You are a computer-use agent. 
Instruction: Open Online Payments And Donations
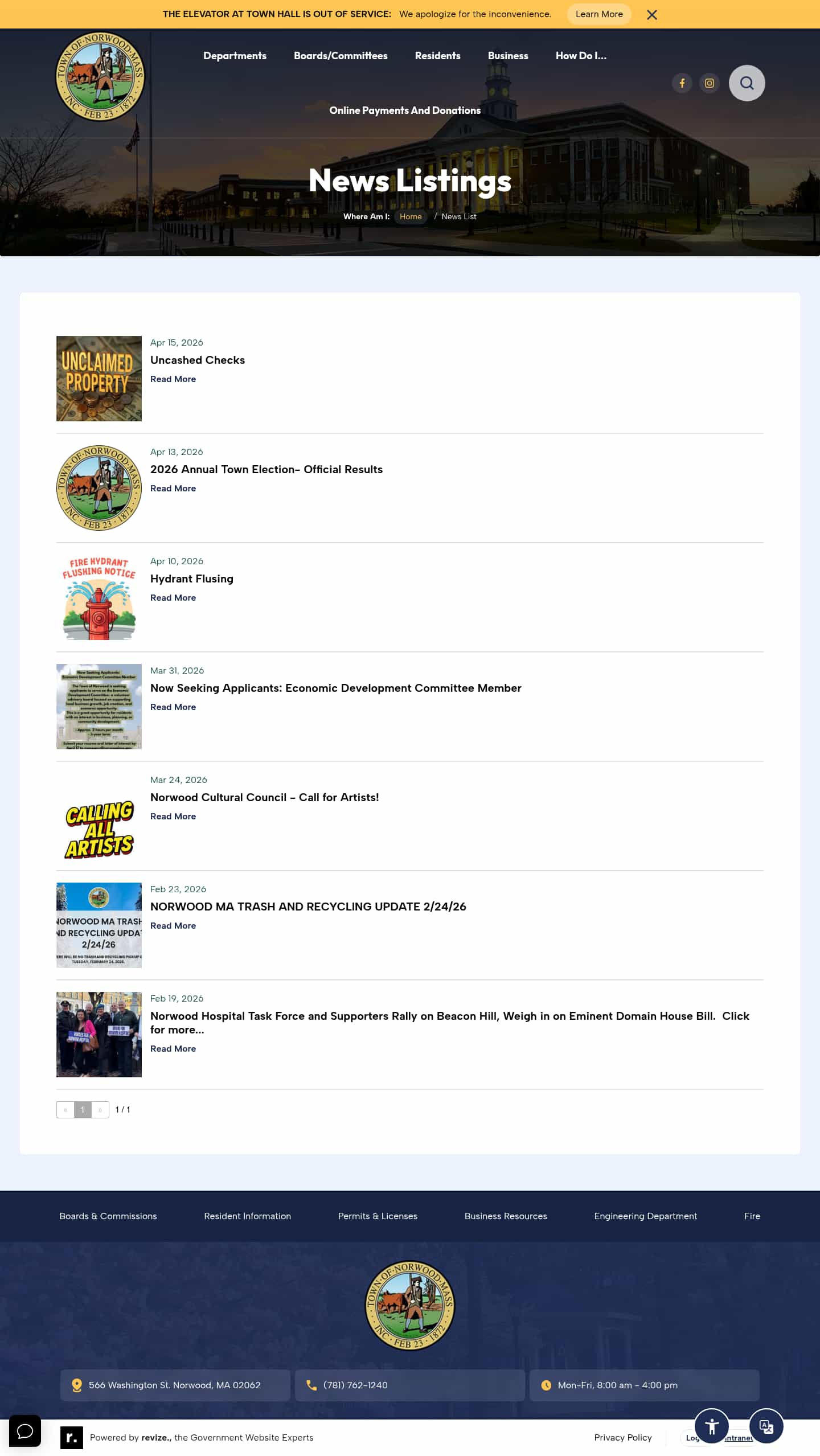405,110
